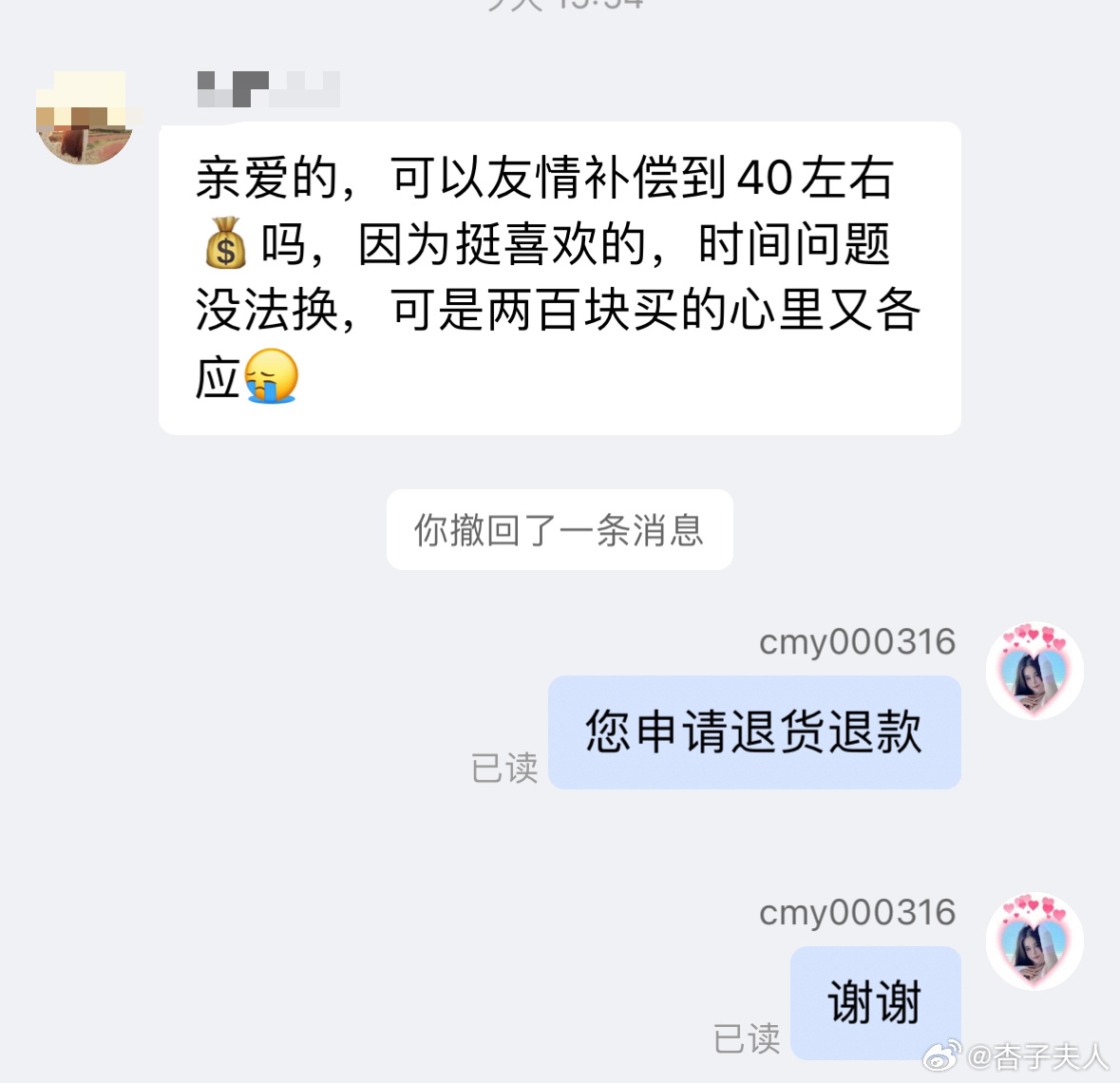
Task: Tap cmy000316's avatar beside 谢谢 message
Action: (1035, 941)
